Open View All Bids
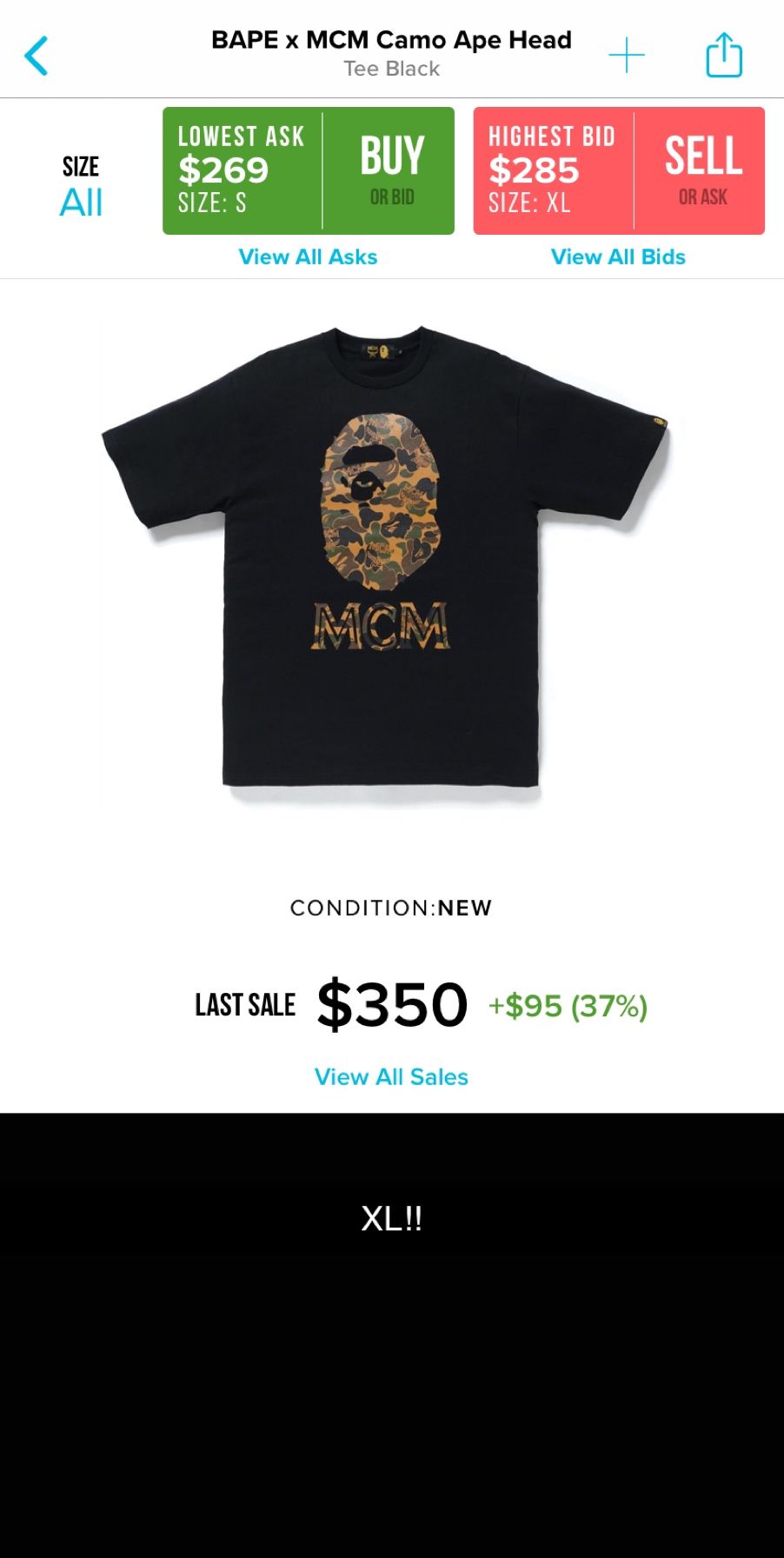Screen dimensions: 784x1558 [618, 257]
